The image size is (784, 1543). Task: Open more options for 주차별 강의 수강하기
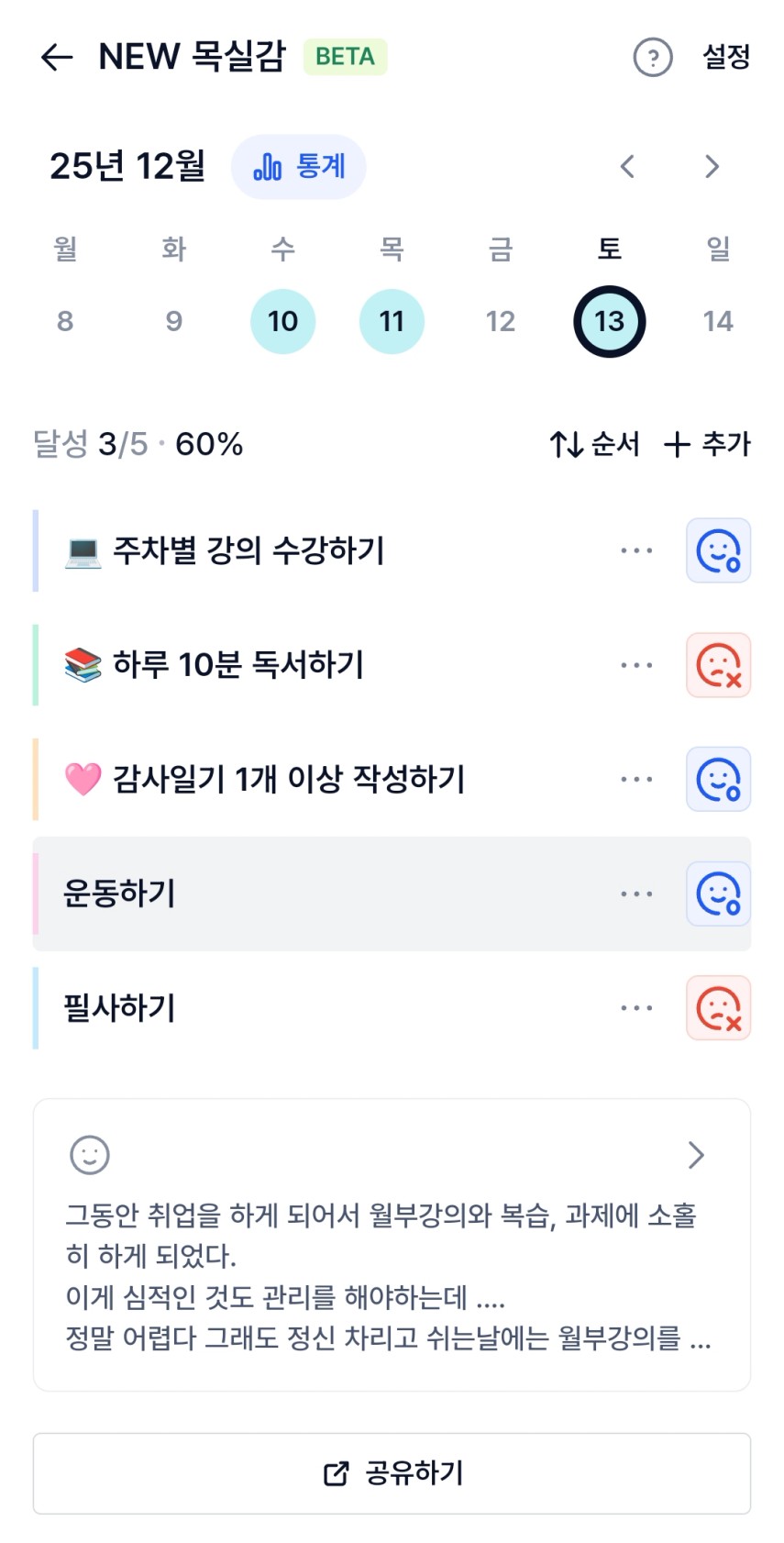click(x=636, y=550)
